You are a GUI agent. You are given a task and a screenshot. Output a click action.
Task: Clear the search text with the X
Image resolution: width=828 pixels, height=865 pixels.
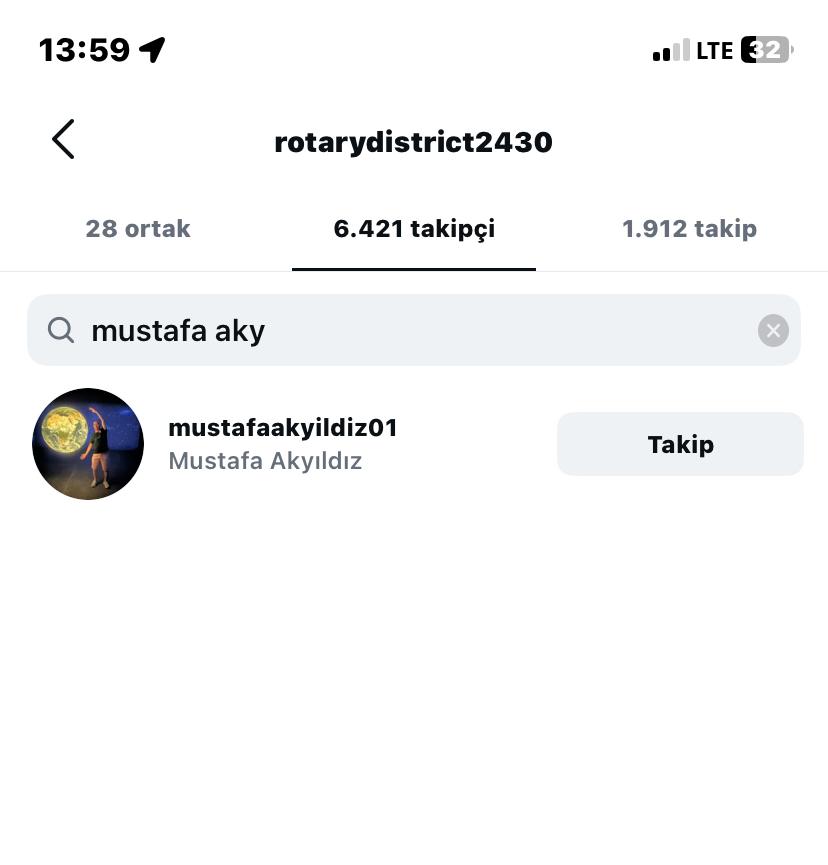point(773,330)
